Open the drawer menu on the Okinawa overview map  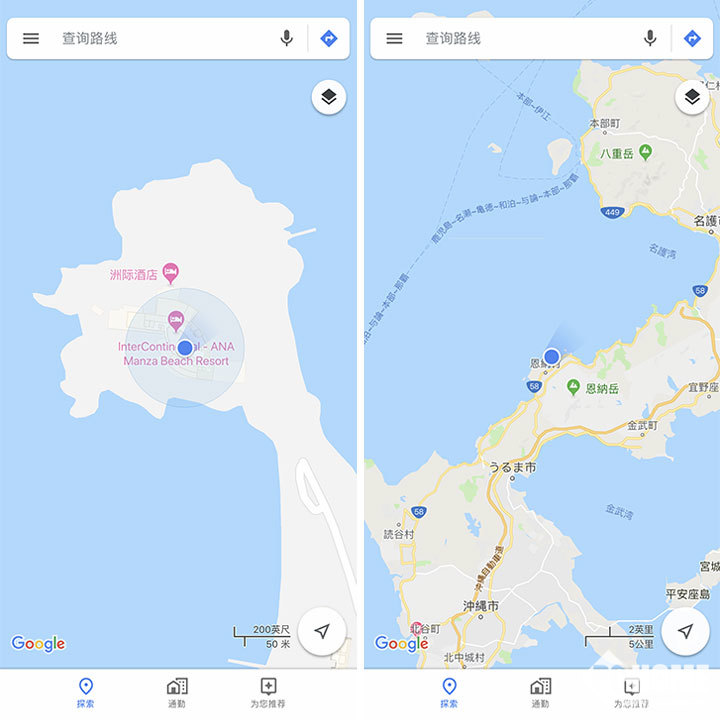[x=394, y=38]
